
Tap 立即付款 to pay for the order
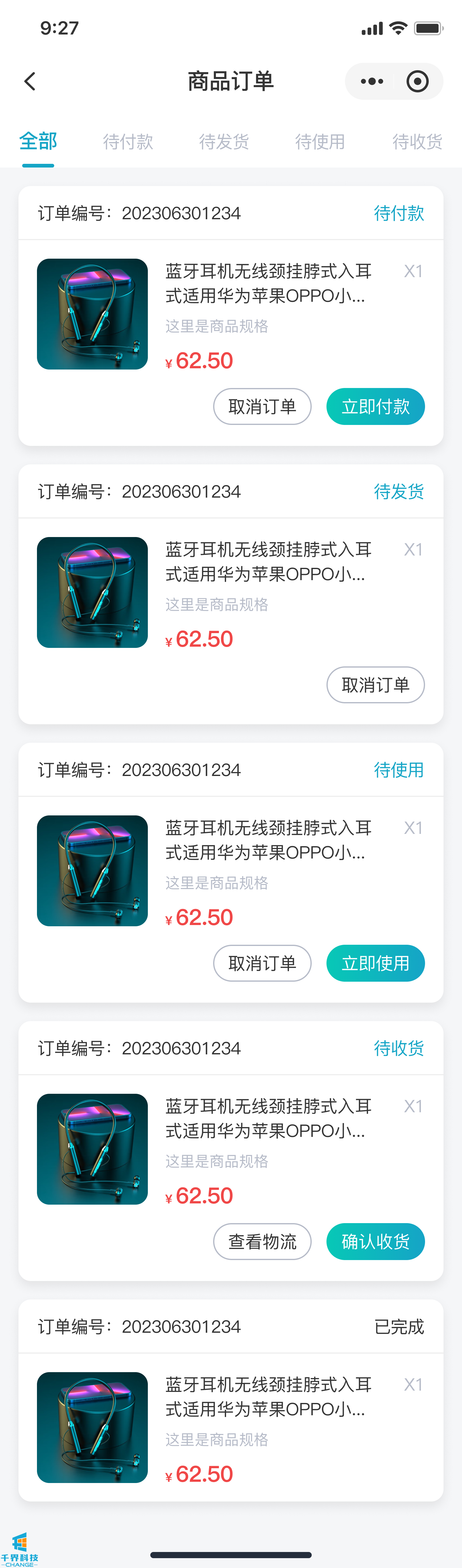click(375, 406)
